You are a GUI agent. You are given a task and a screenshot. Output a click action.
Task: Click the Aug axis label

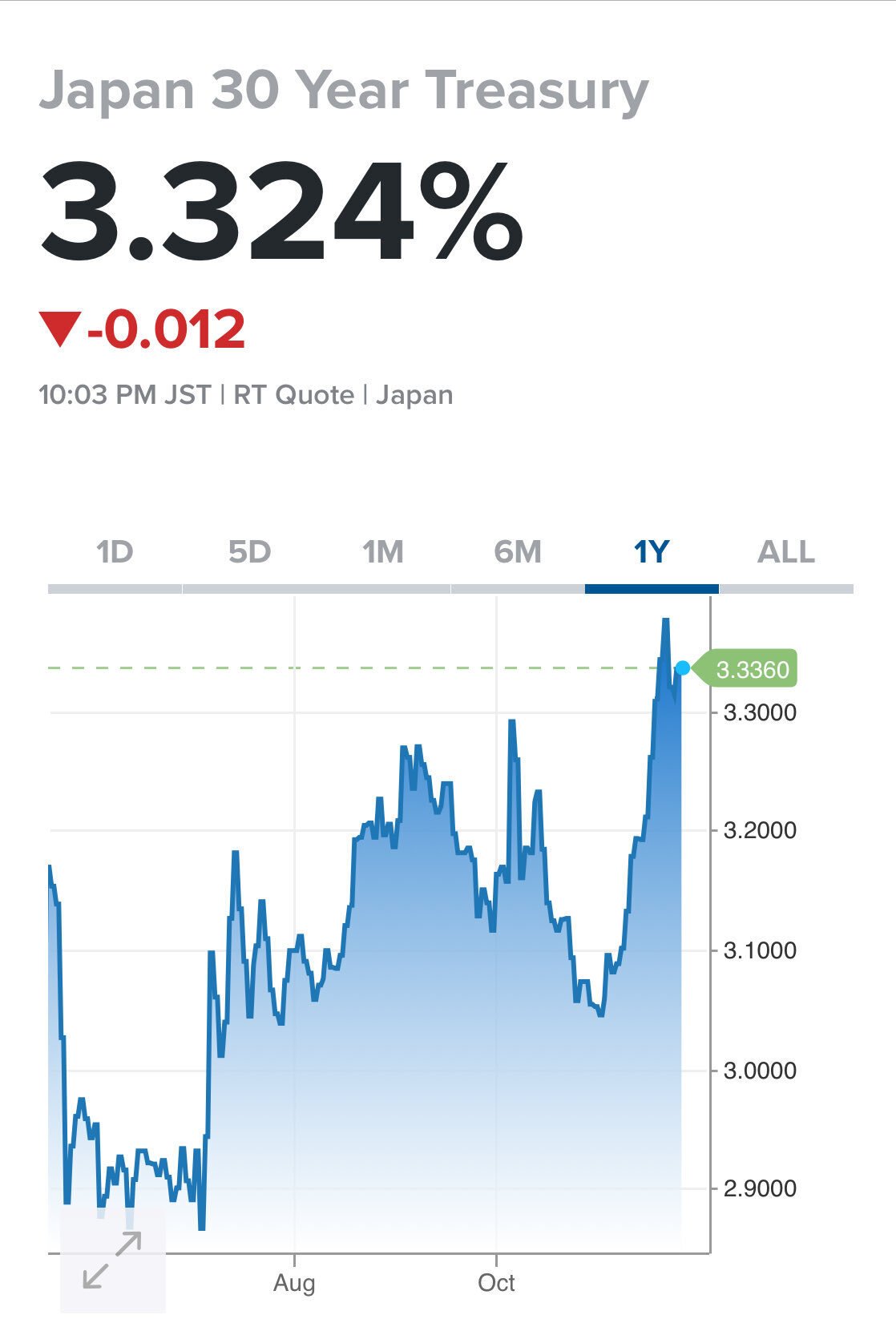tap(296, 1283)
